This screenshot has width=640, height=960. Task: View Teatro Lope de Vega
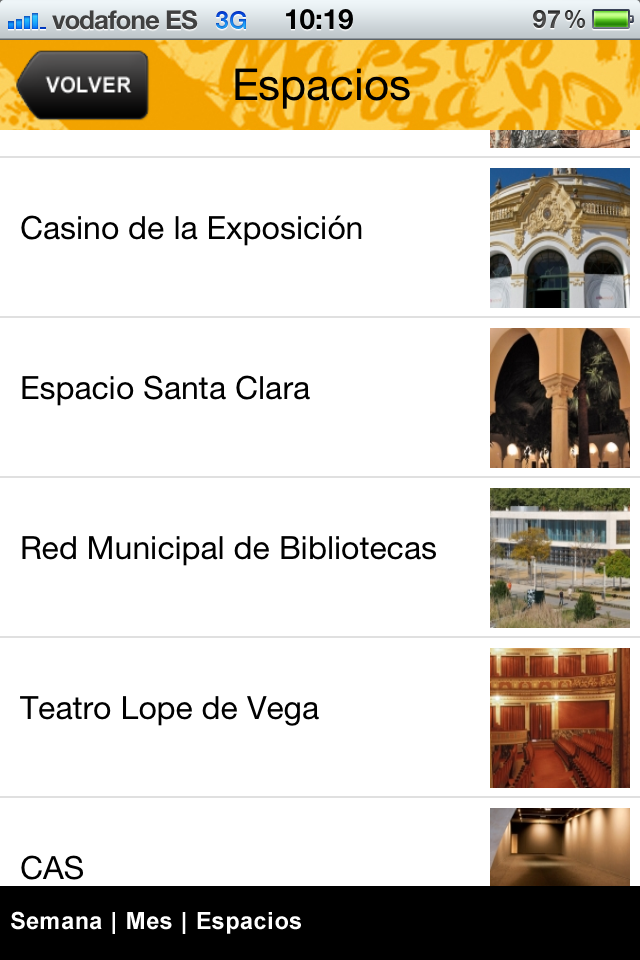click(169, 708)
